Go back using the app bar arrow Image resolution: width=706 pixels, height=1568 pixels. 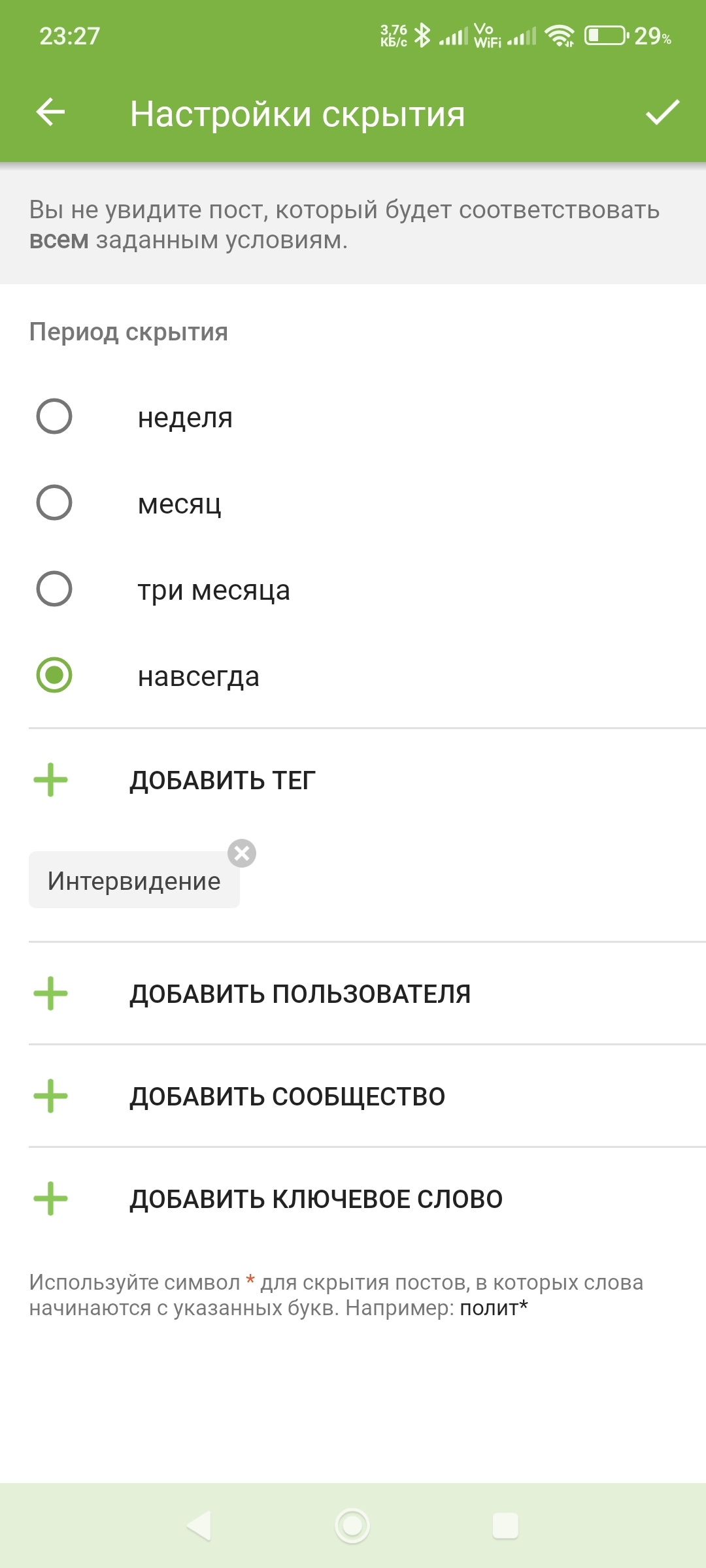(50, 113)
